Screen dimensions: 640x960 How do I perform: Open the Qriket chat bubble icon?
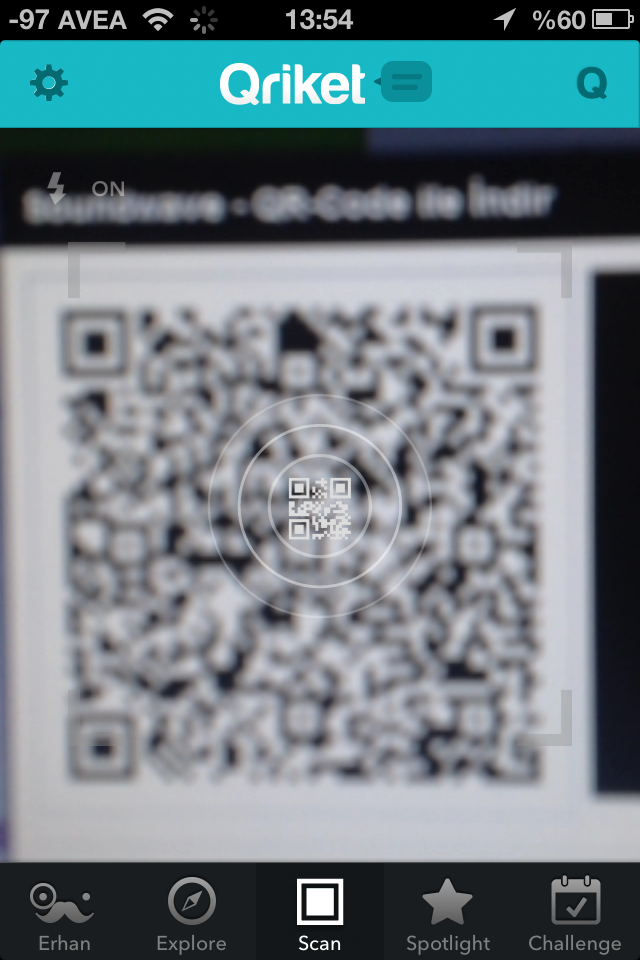click(x=405, y=83)
